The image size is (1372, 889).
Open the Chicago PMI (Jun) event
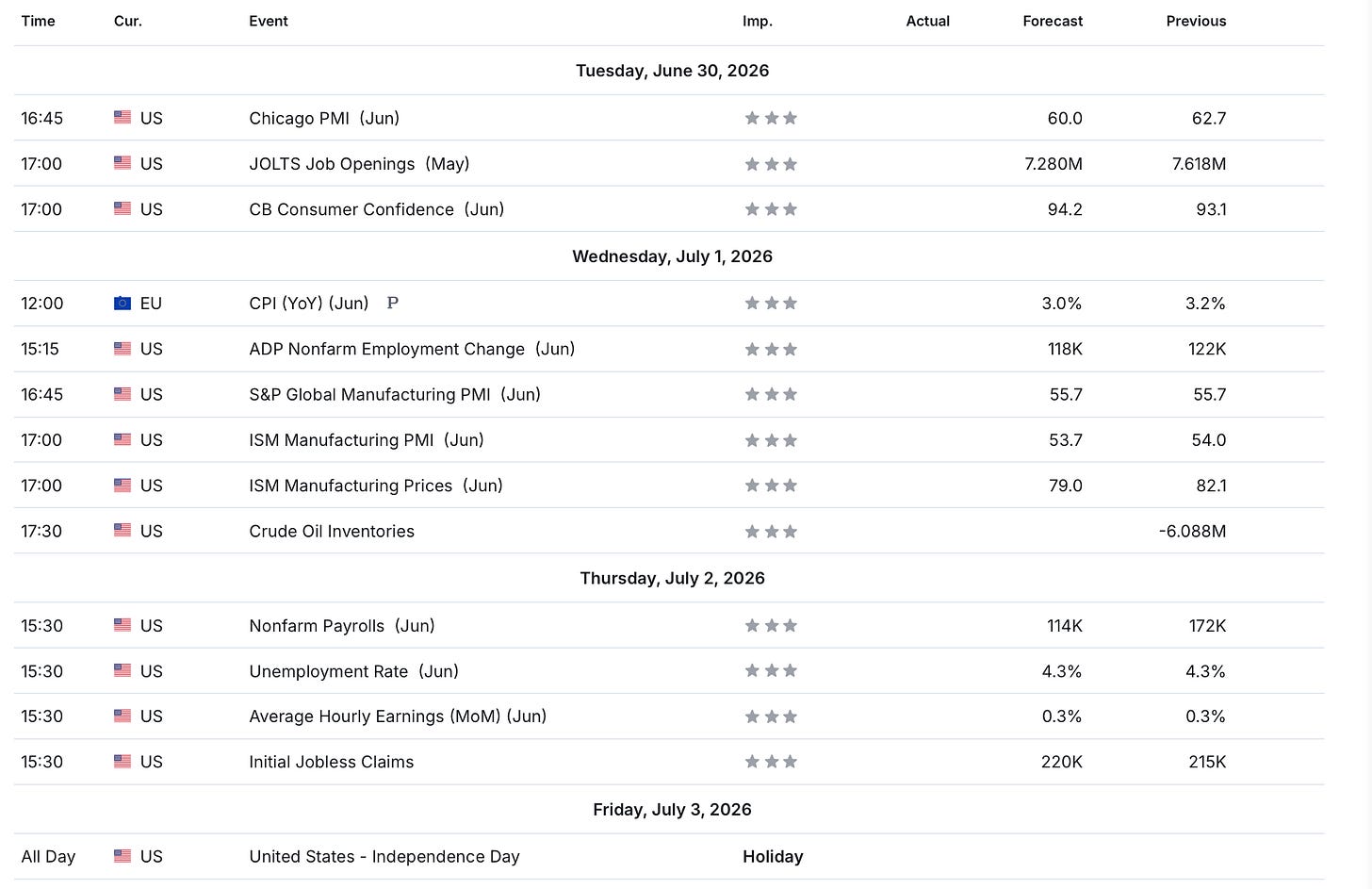click(324, 118)
